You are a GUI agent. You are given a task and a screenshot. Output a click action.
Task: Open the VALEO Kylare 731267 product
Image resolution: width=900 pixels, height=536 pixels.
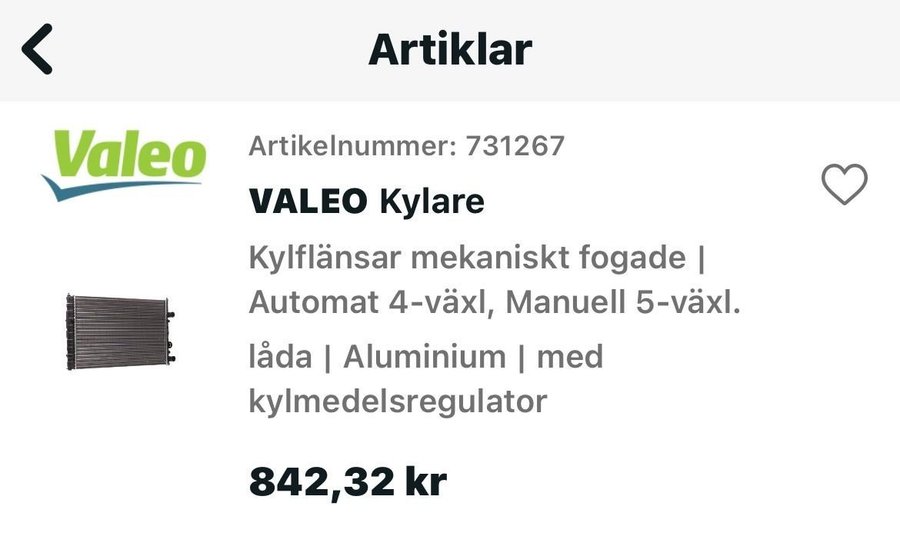point(366,202)
